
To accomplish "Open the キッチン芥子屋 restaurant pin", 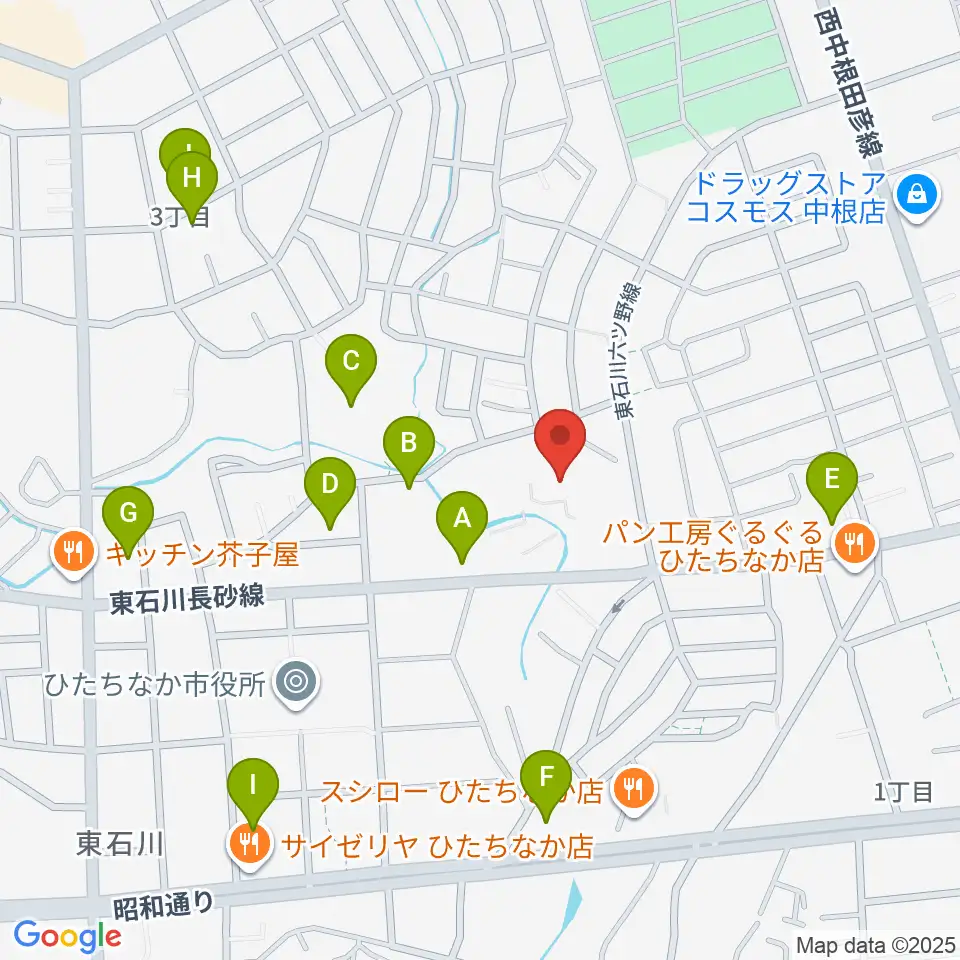I will pos(74,553).
